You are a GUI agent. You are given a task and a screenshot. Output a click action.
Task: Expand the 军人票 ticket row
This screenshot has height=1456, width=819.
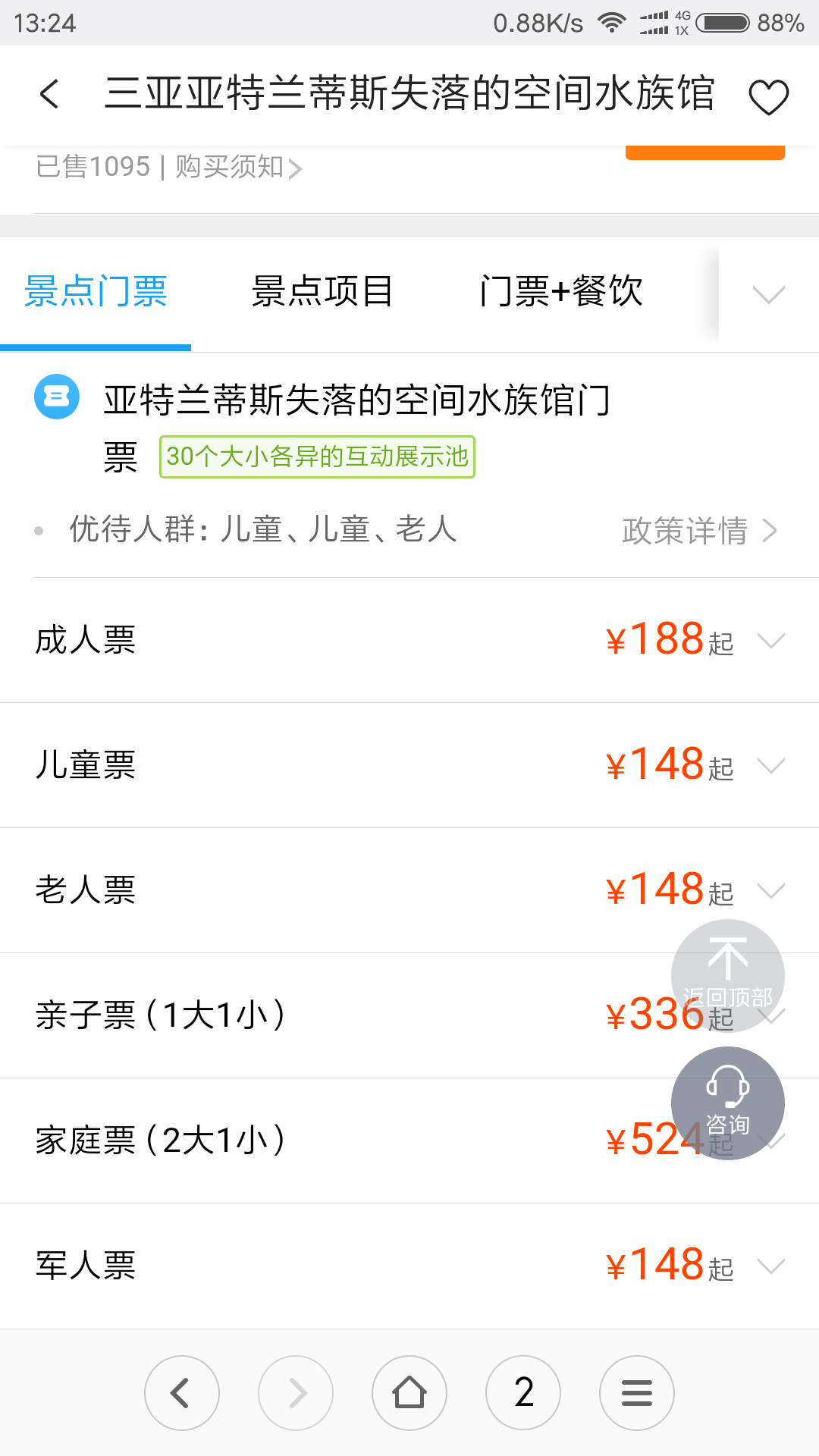(409, 1266)
